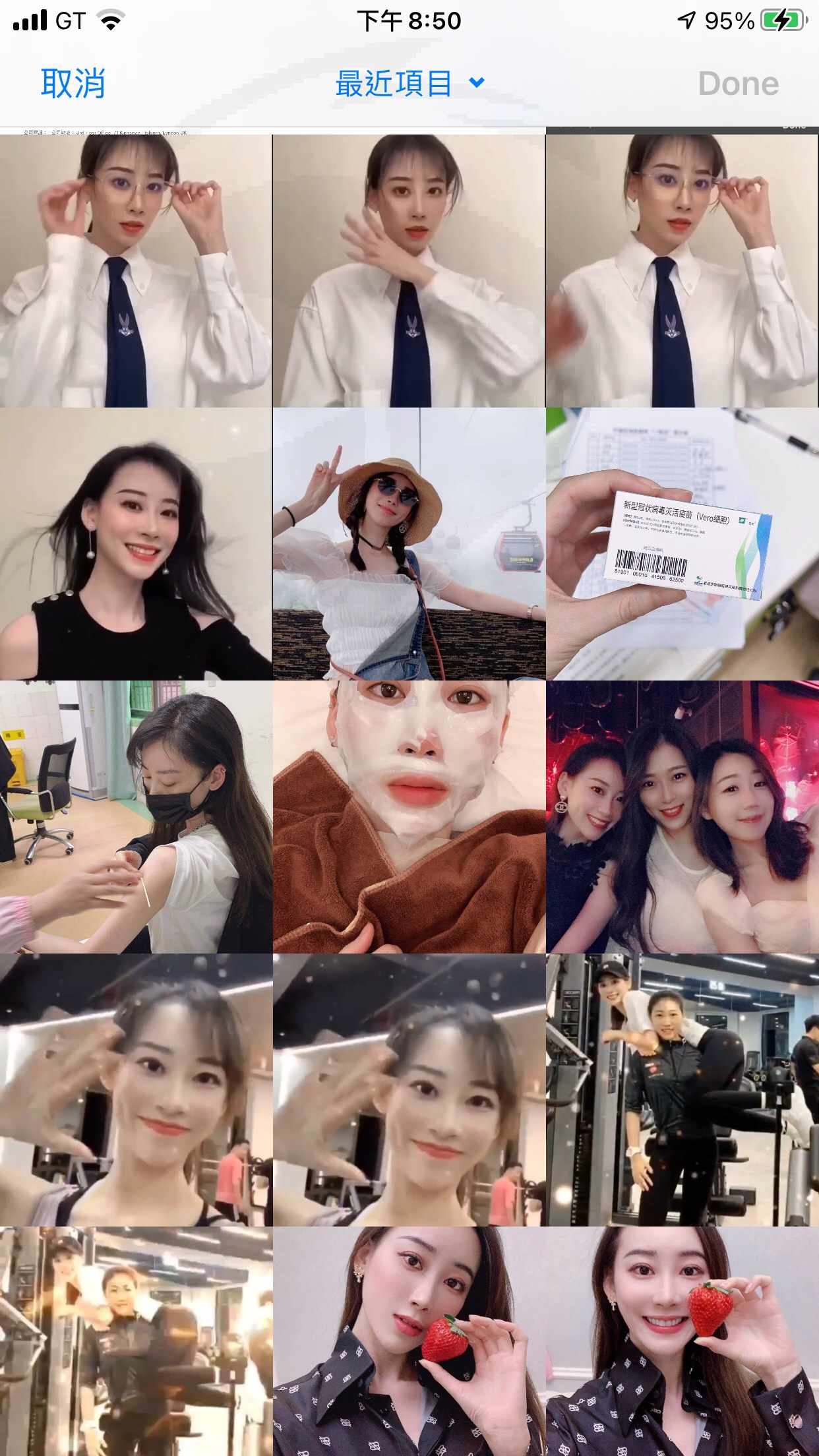Screen dimensions: 819x1456
Task: Open the 最近項目 album dropdown
Action: click(x=409, y=84)
